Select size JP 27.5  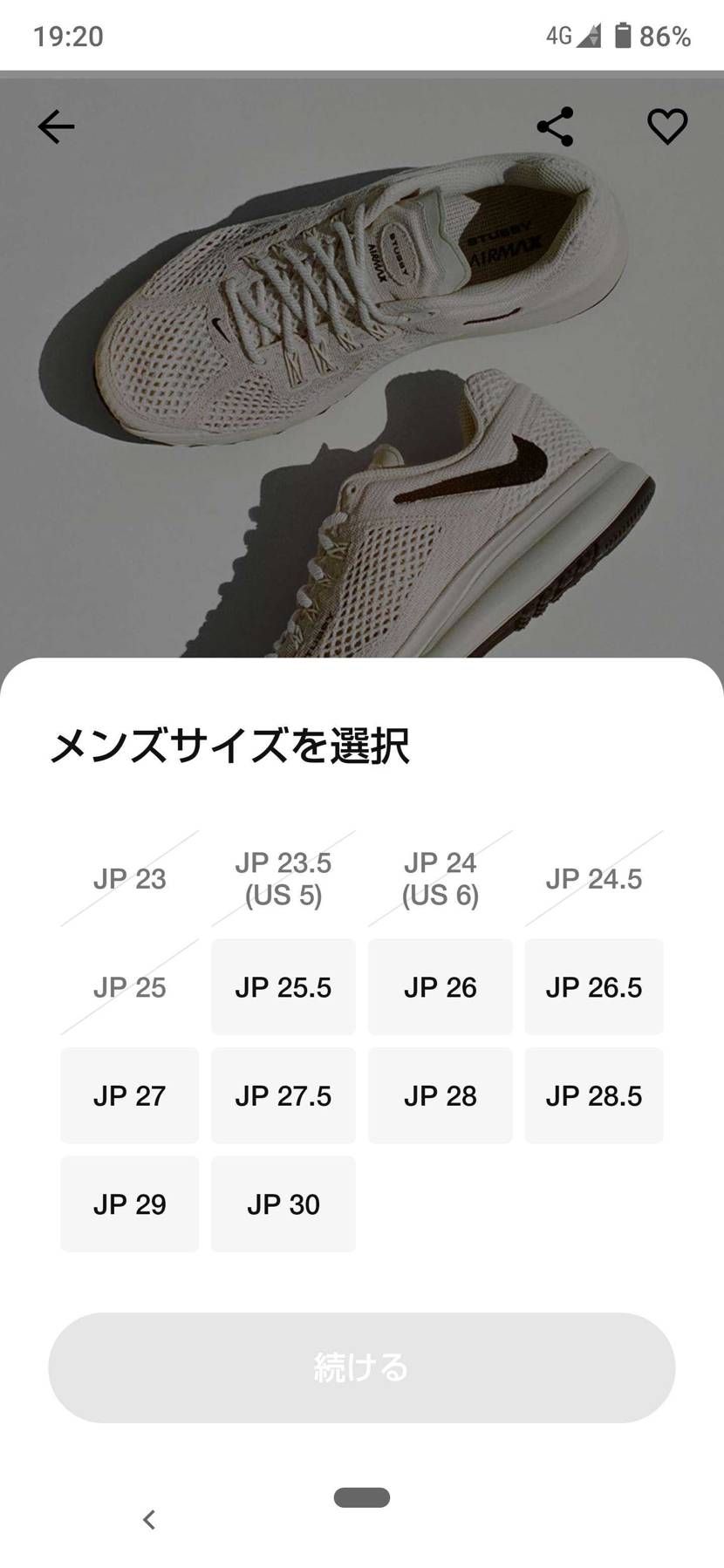283,1095
